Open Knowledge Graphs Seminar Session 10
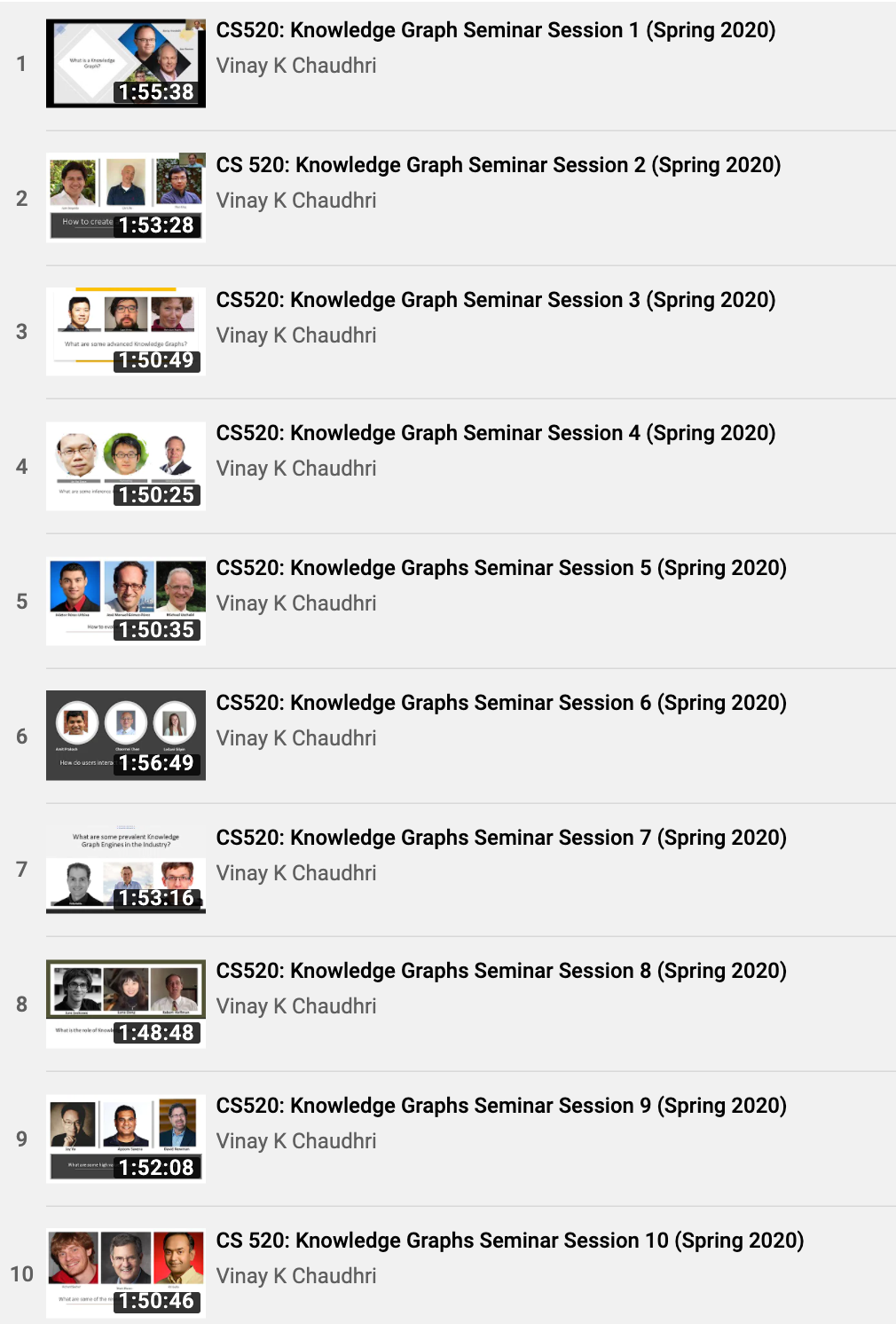 click(509, 1241)
